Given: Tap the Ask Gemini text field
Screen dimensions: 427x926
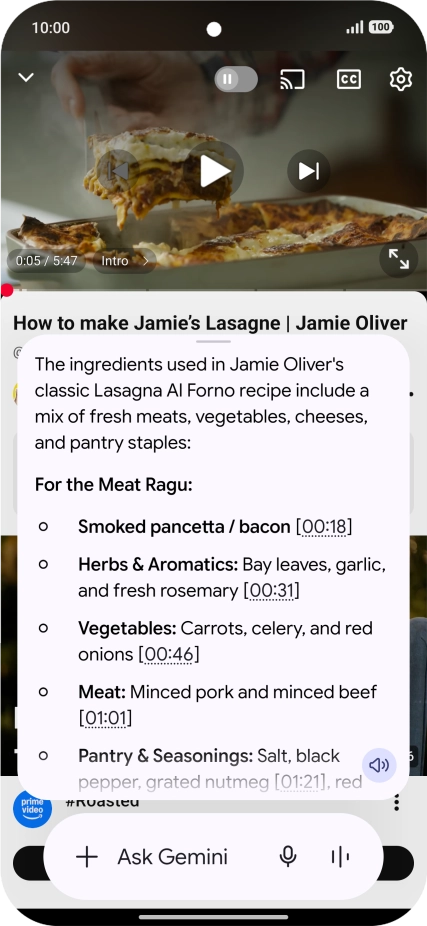Looking at the screenshot, I should pos(172,857).
